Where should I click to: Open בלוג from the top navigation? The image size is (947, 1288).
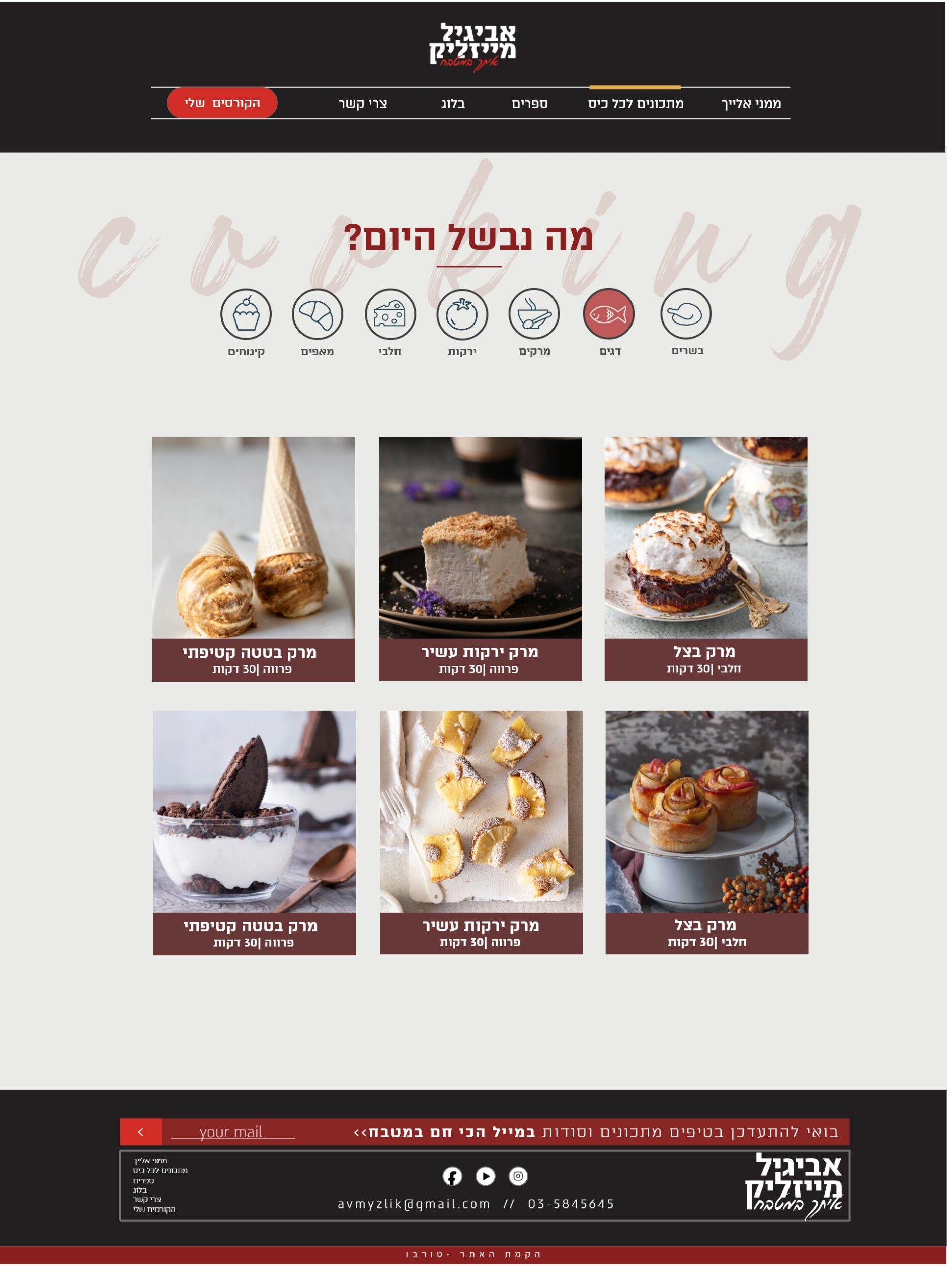point(453,104)
